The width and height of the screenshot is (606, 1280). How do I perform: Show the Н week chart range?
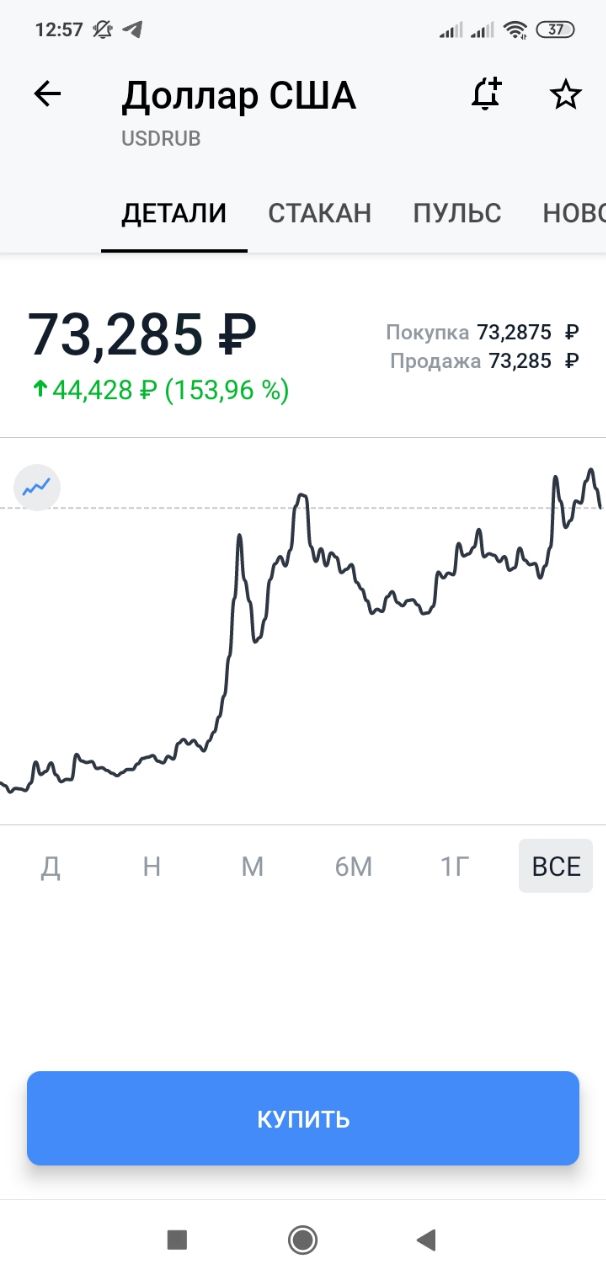[152, 866]
